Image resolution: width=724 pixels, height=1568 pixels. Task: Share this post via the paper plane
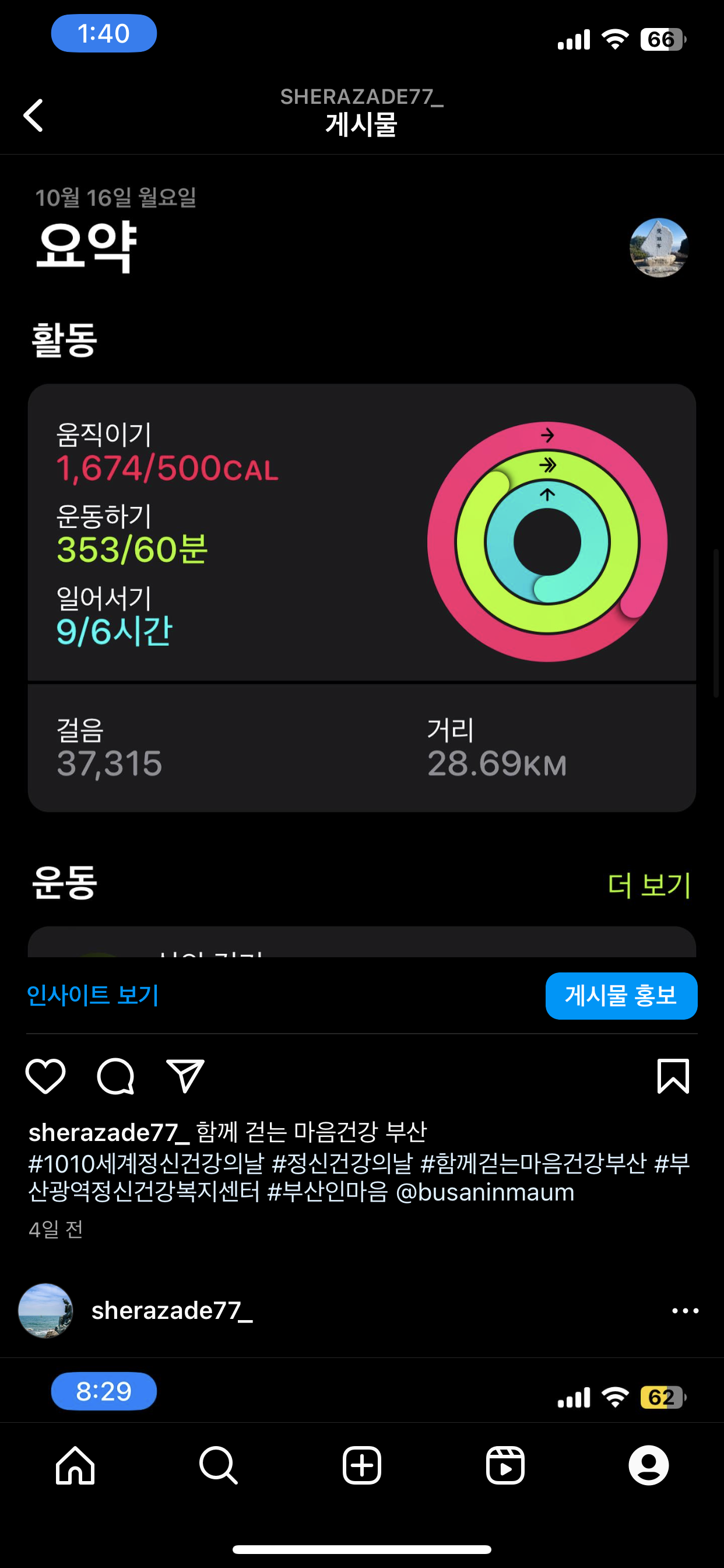pyautogui.click(x=185, y=1076)
